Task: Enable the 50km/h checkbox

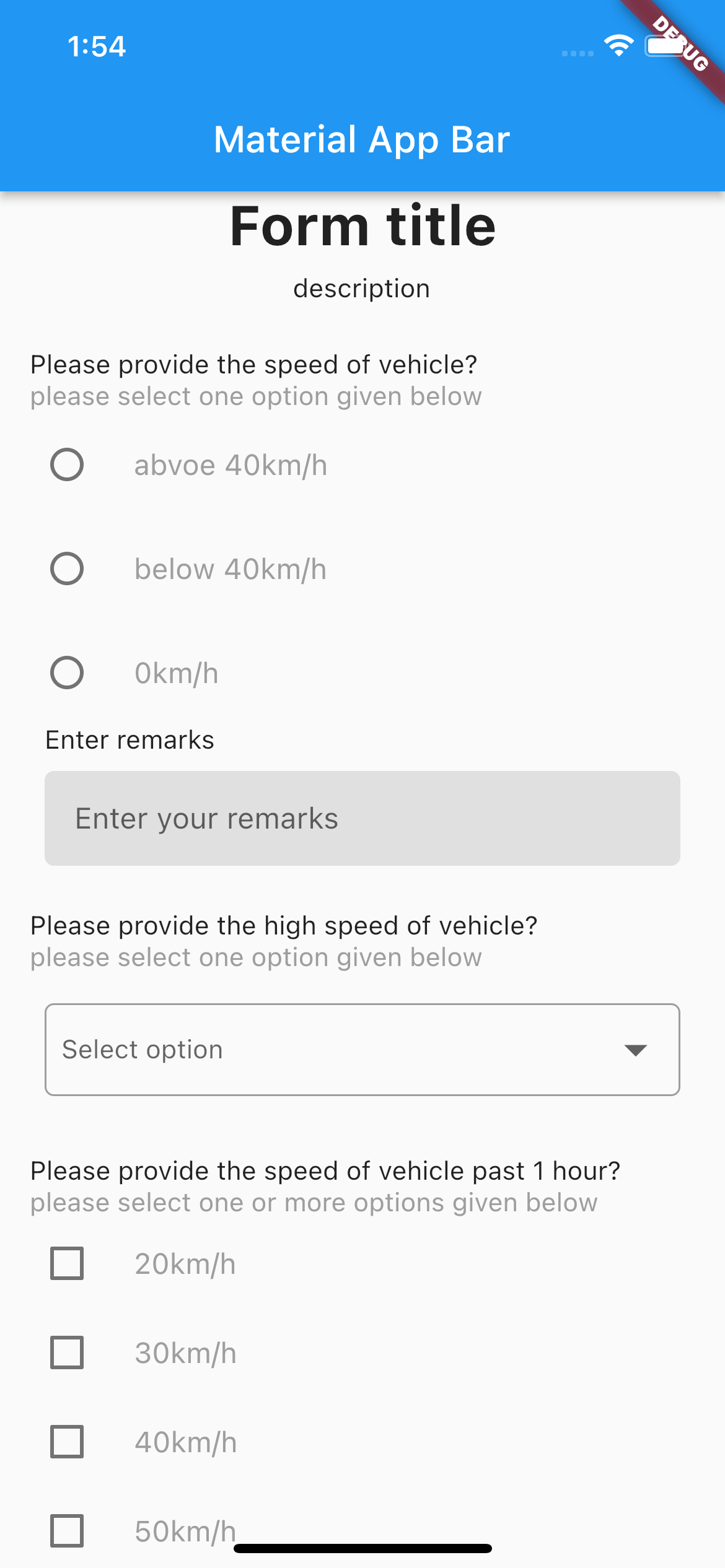Action: (x=67, y=1531)
